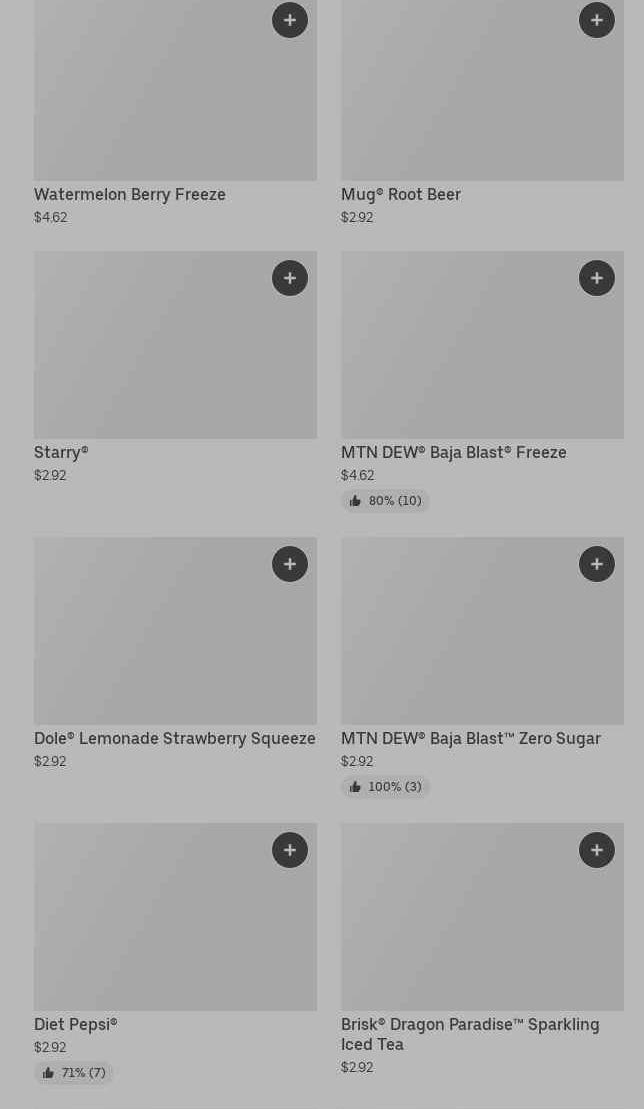View MTN DEW Baja Blast Freeze details
The height and width of the screenshot is (1109, 644).
coord(453,452)
